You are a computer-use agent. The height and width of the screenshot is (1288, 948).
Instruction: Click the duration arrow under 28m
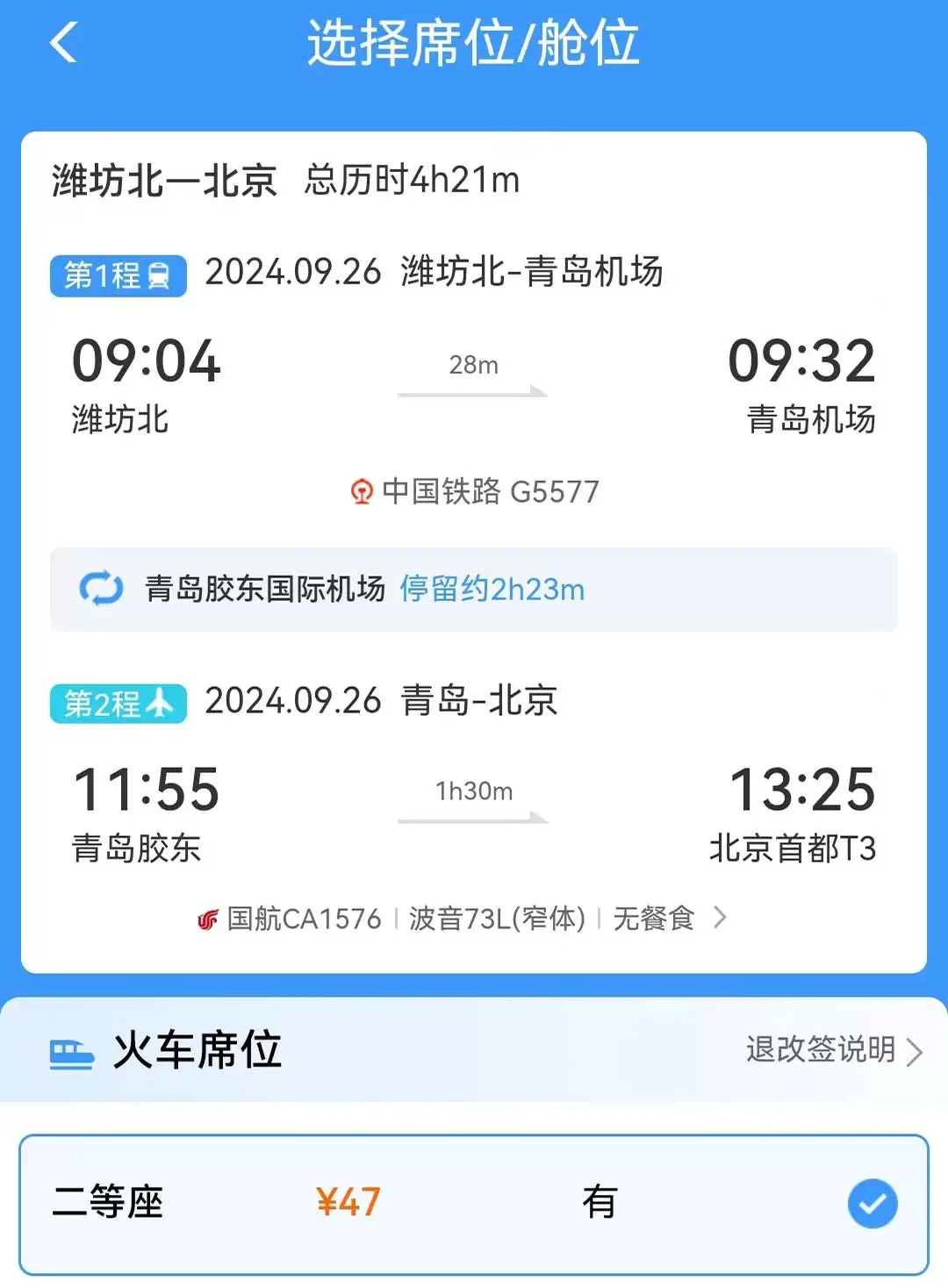pyautogui.click(x=472, y=390)
